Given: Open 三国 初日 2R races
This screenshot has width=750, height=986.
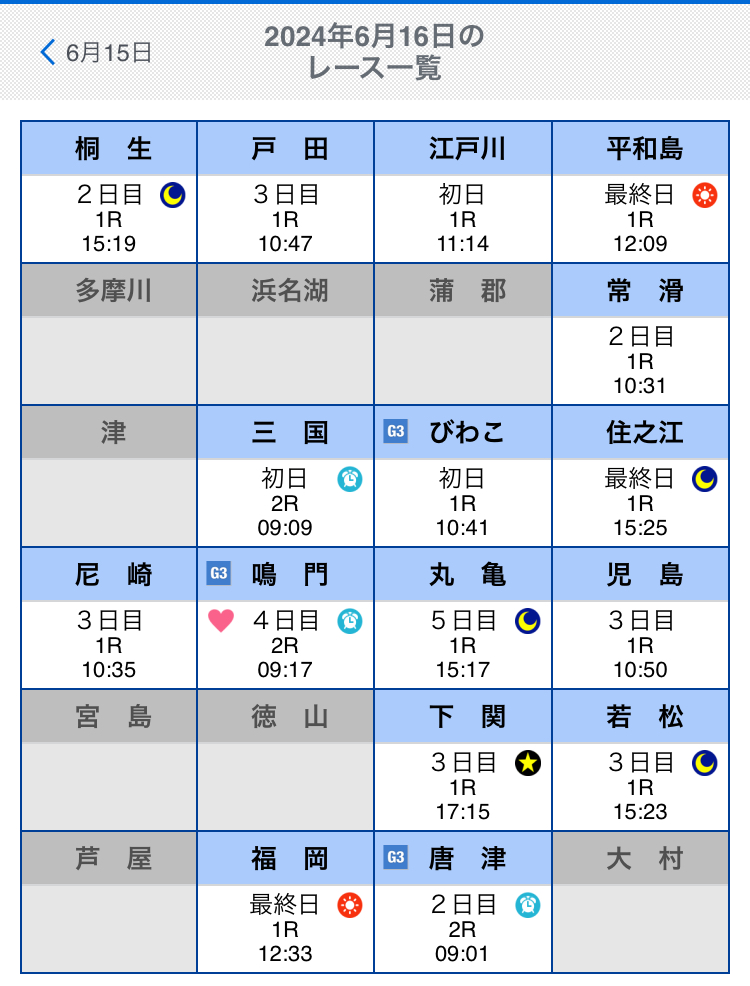Looking at the screenshot, I should tap(286, 502).
